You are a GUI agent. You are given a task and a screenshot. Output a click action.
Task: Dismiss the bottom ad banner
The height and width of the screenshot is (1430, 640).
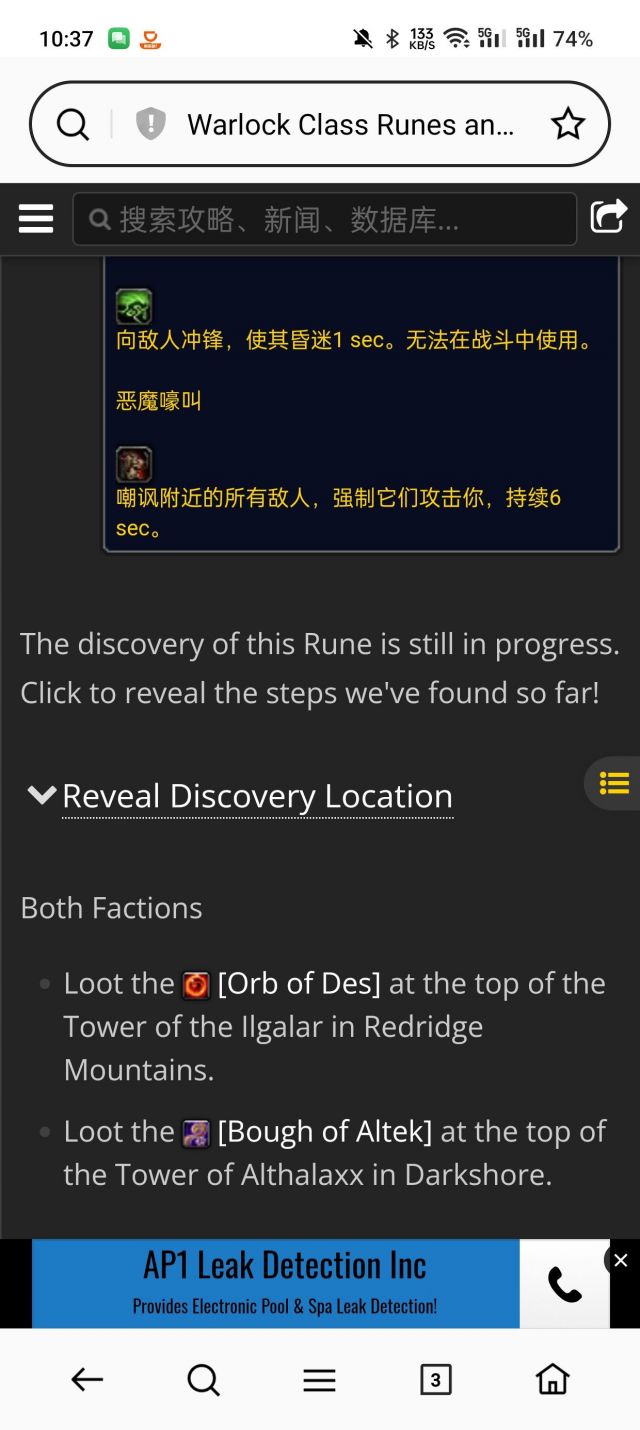pos(620,1260)
